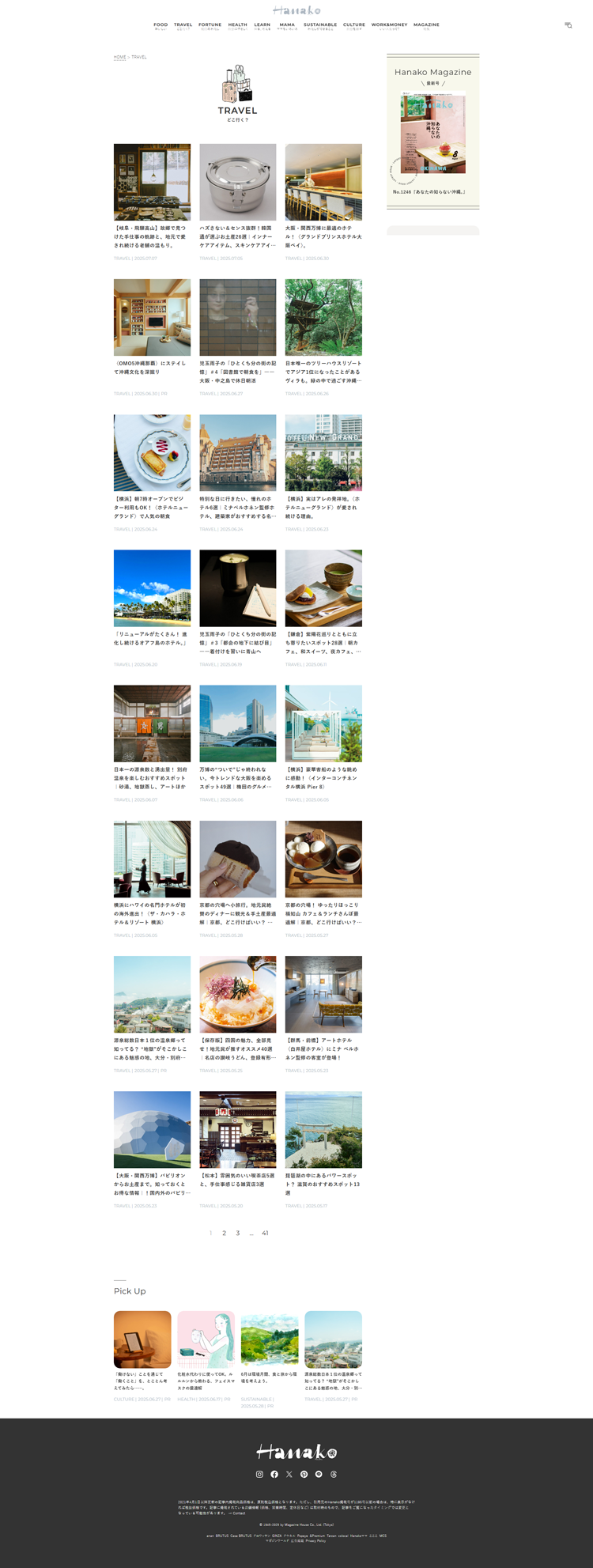593x1568 pixels.
Task: Open the OMO5沖縄那覇 stay article
Action: point(152,317)
